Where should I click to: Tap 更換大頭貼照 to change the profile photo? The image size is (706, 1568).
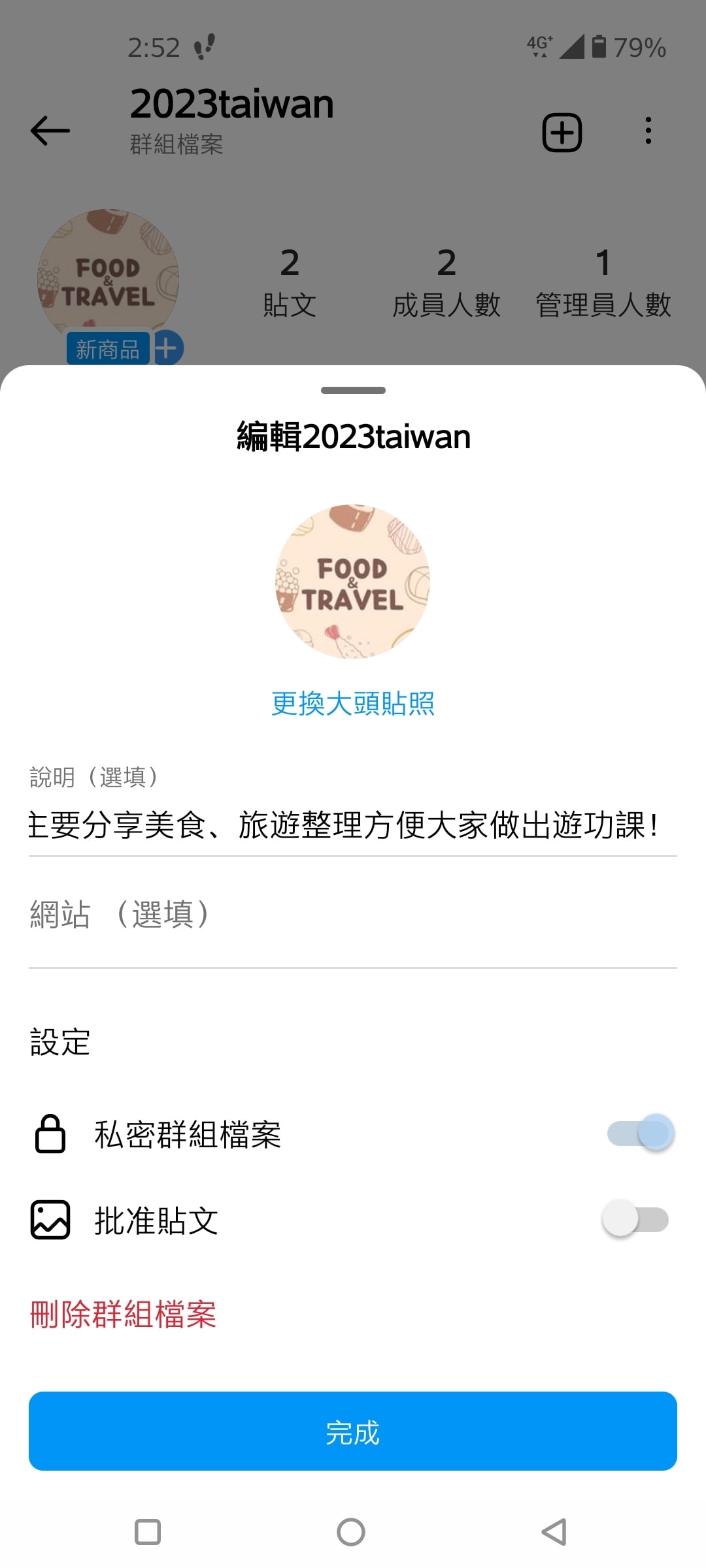click(353, 704)
